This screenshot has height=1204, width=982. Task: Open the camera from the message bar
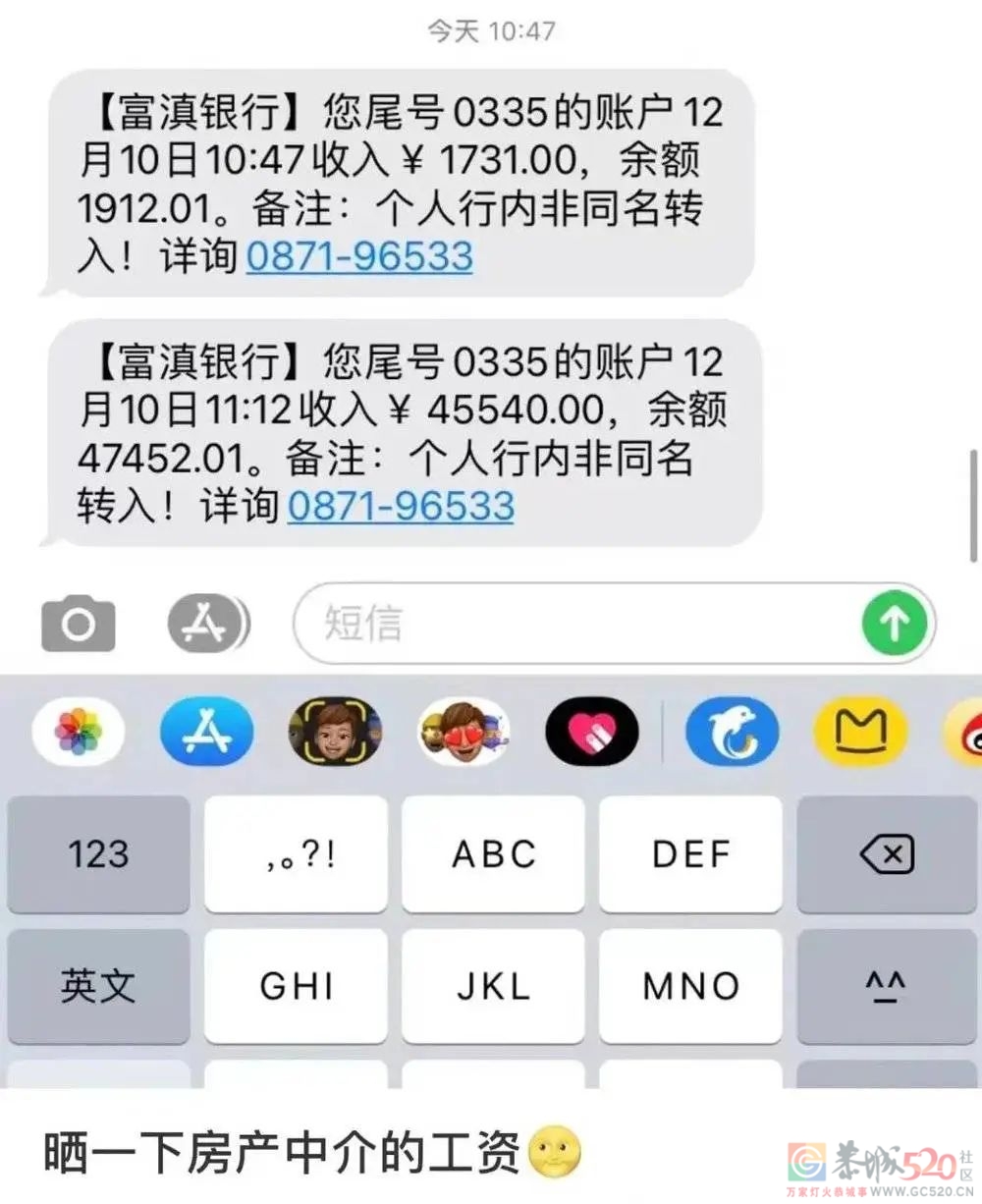tap(79, 621)
